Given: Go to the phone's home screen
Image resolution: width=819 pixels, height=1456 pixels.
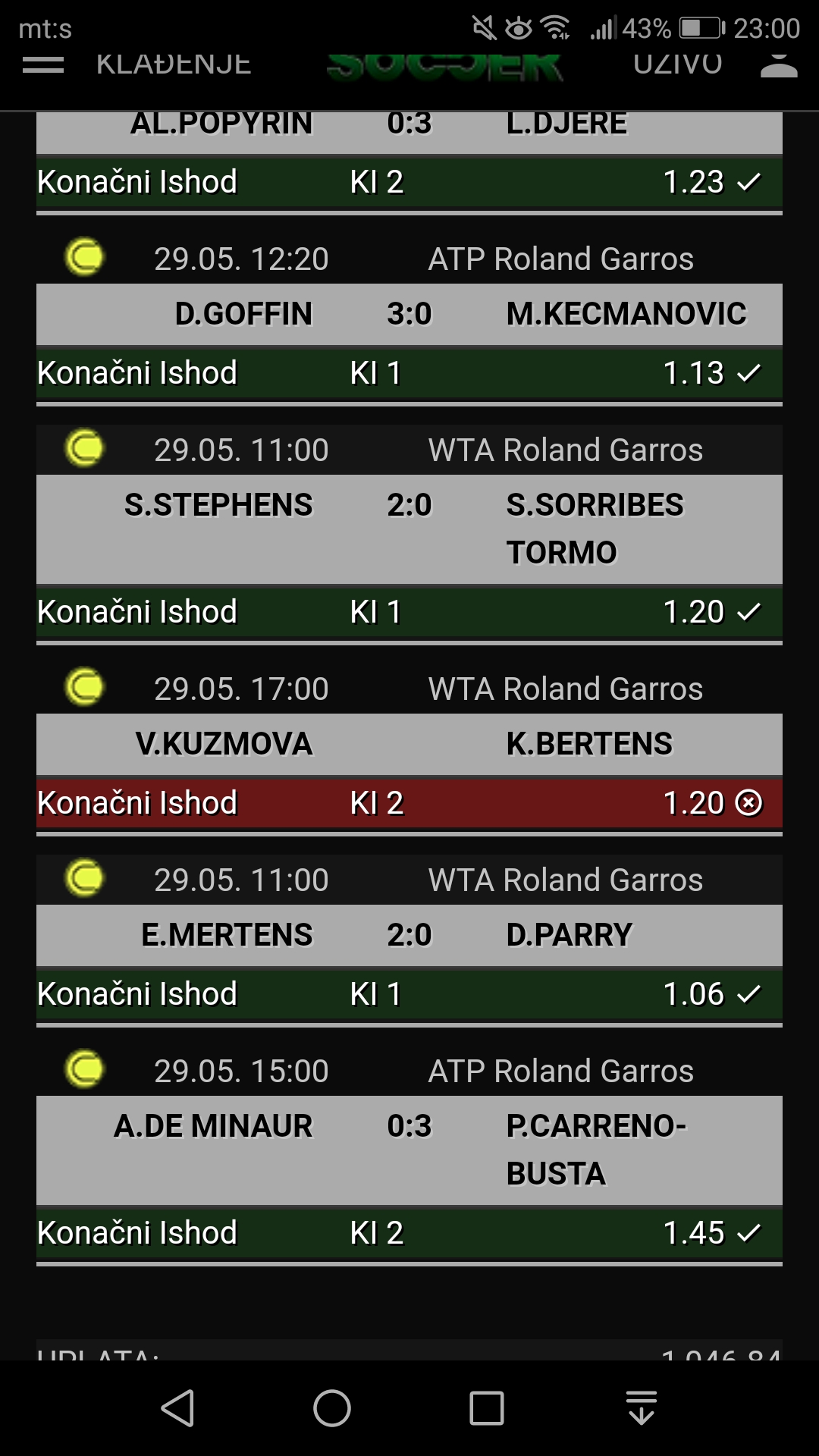Looking at the screenshot, I should 332,1408.
